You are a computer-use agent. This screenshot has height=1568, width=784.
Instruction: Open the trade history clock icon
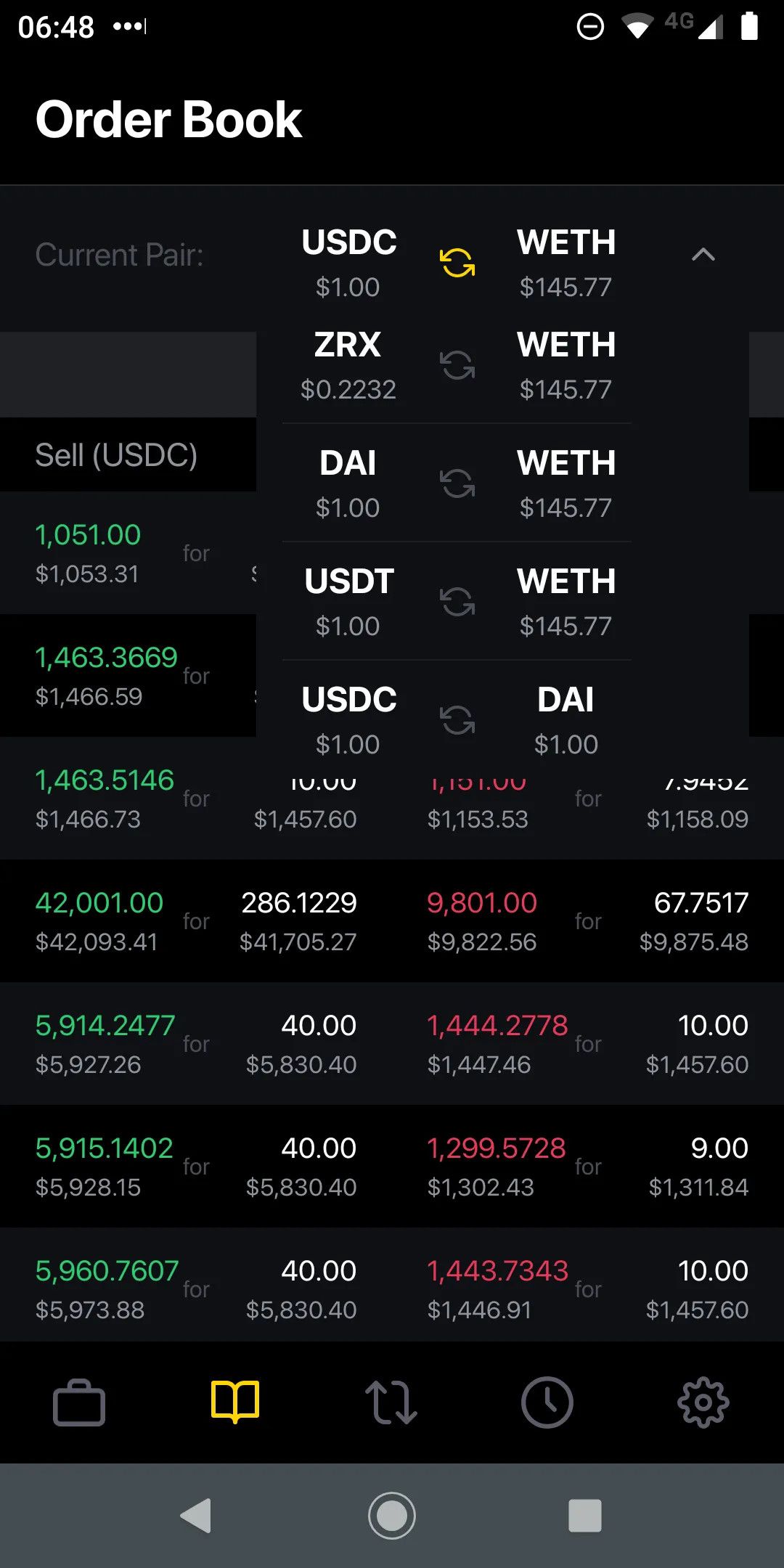(x=548, y=1402)
